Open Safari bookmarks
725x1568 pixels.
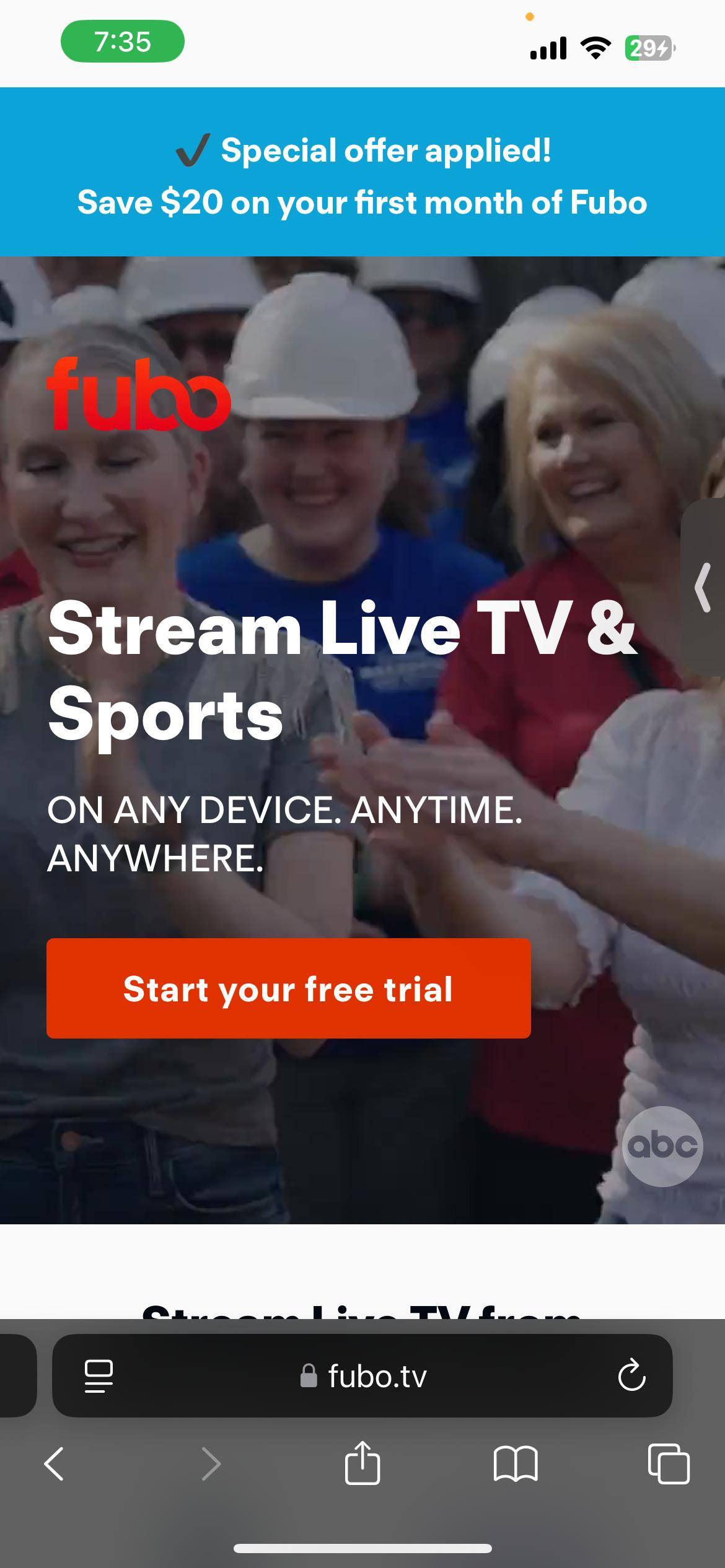(x=515, y=1464)
